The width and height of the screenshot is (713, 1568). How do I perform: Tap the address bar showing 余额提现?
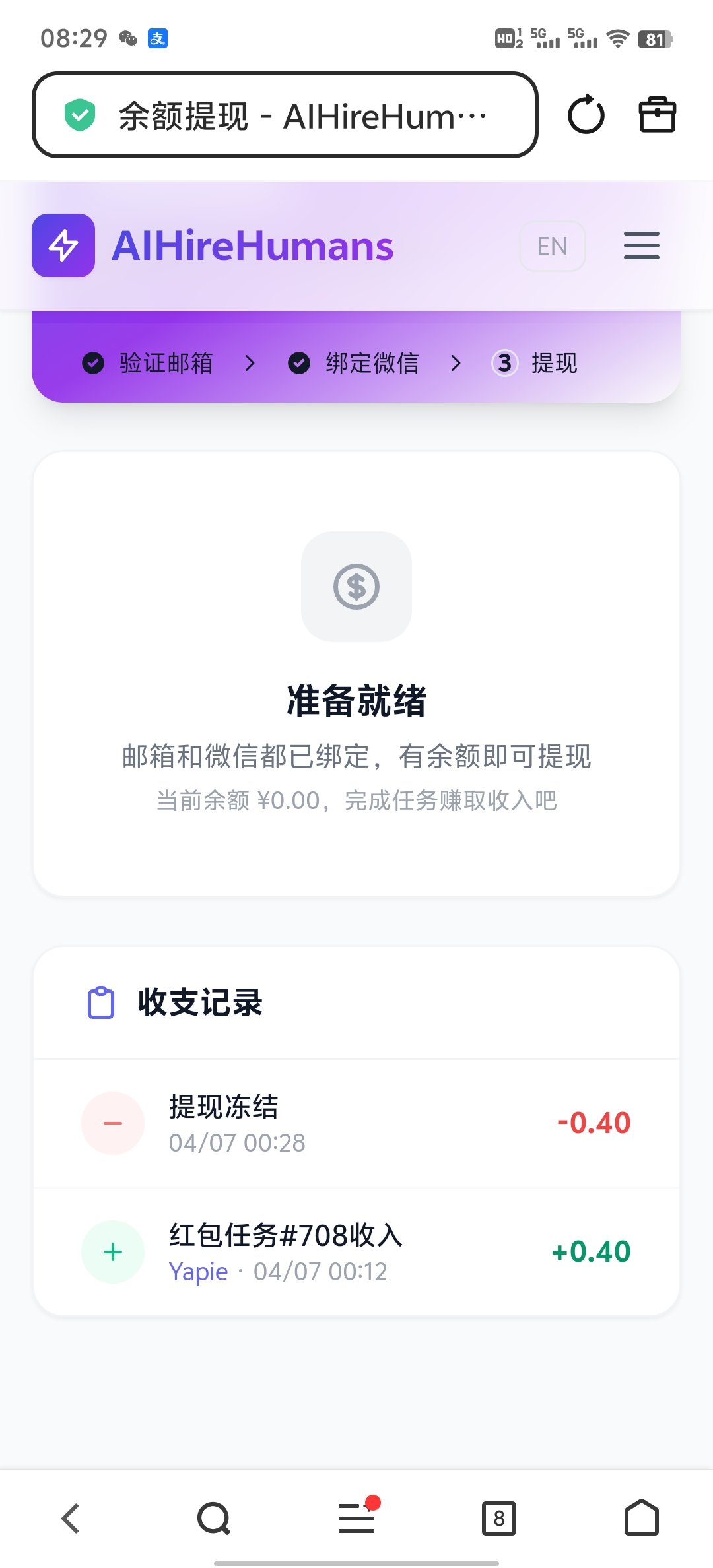coord(285,115)
